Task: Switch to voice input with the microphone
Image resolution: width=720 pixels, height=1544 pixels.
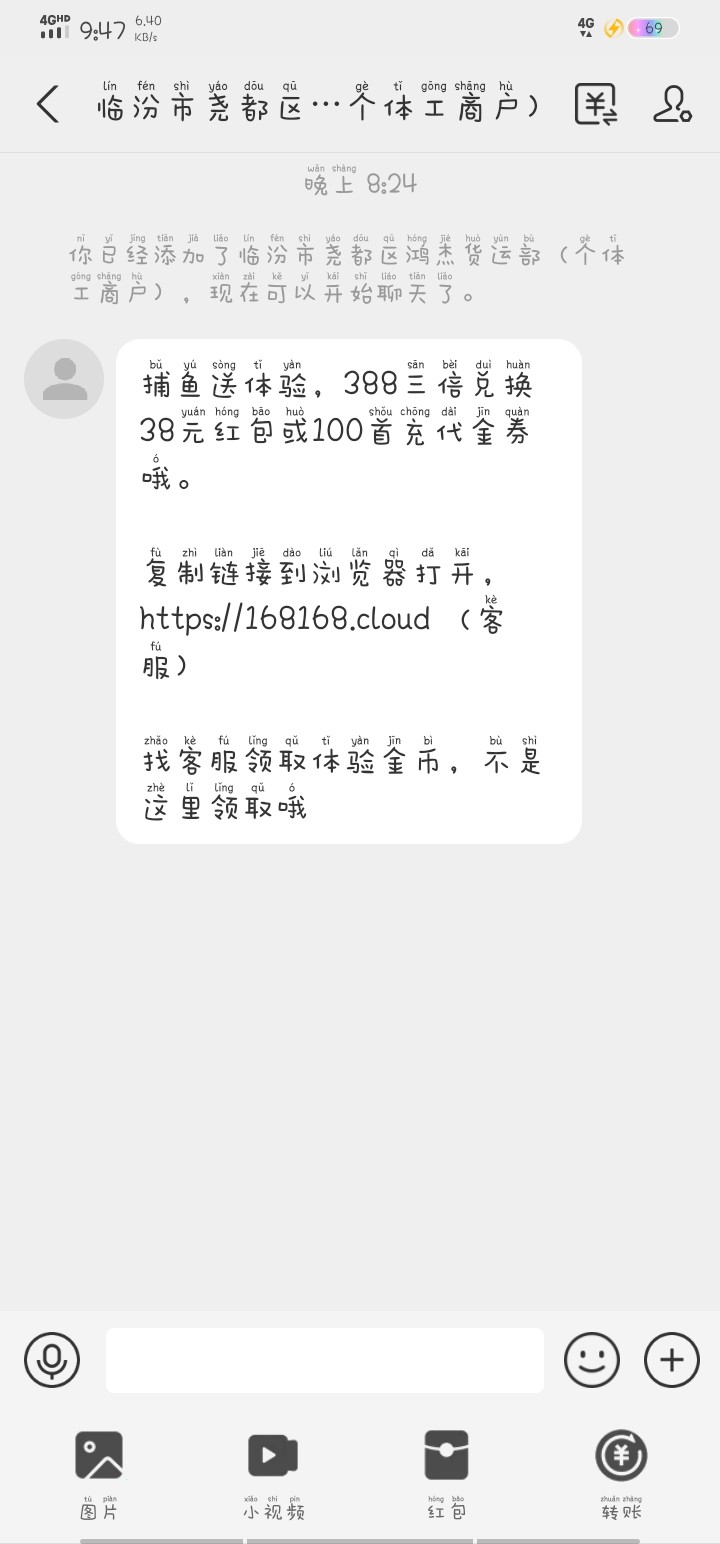Action: 52,1360
